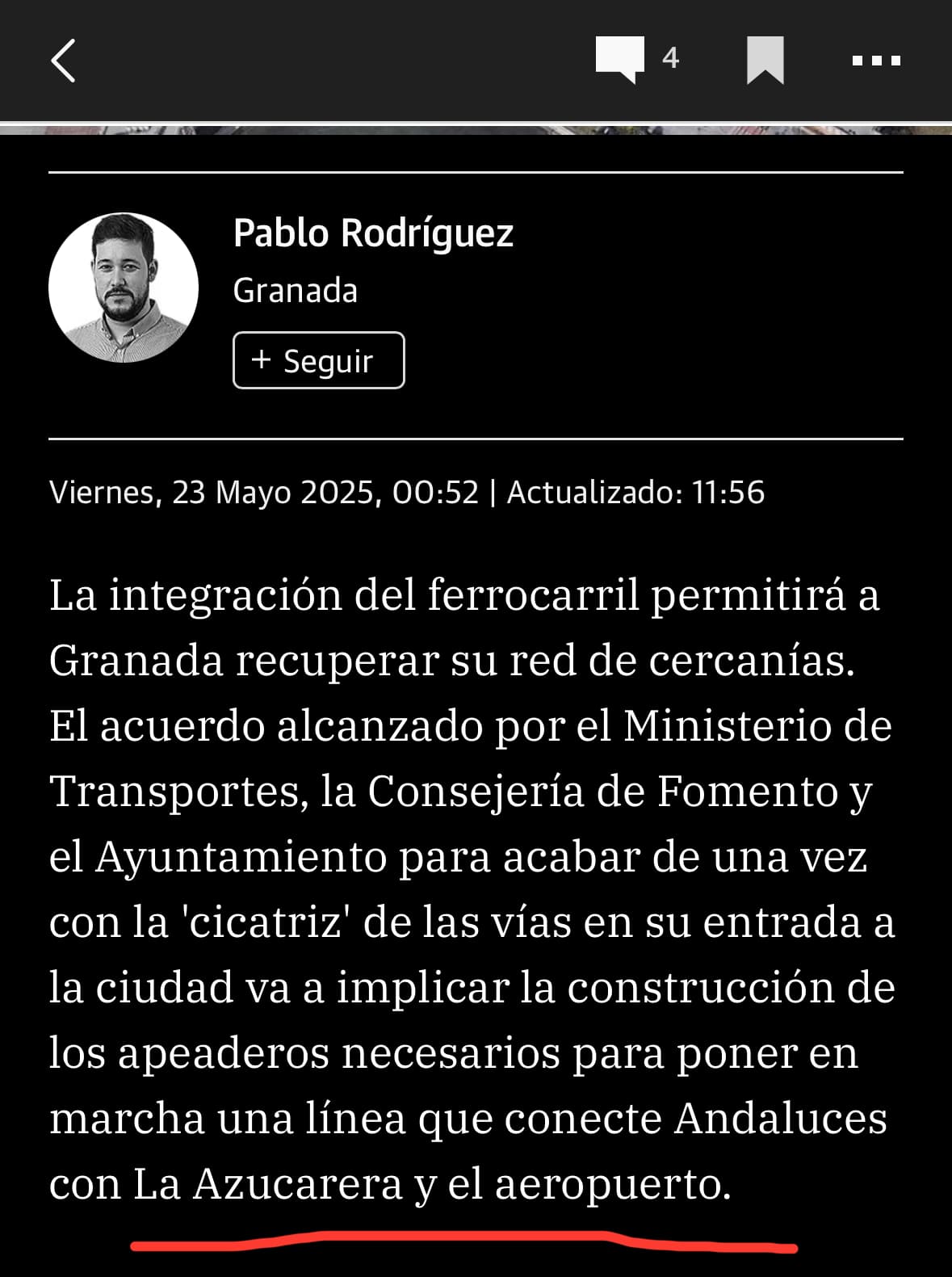
Task: Follow author with the Seguir button
Action: point(318,360)
